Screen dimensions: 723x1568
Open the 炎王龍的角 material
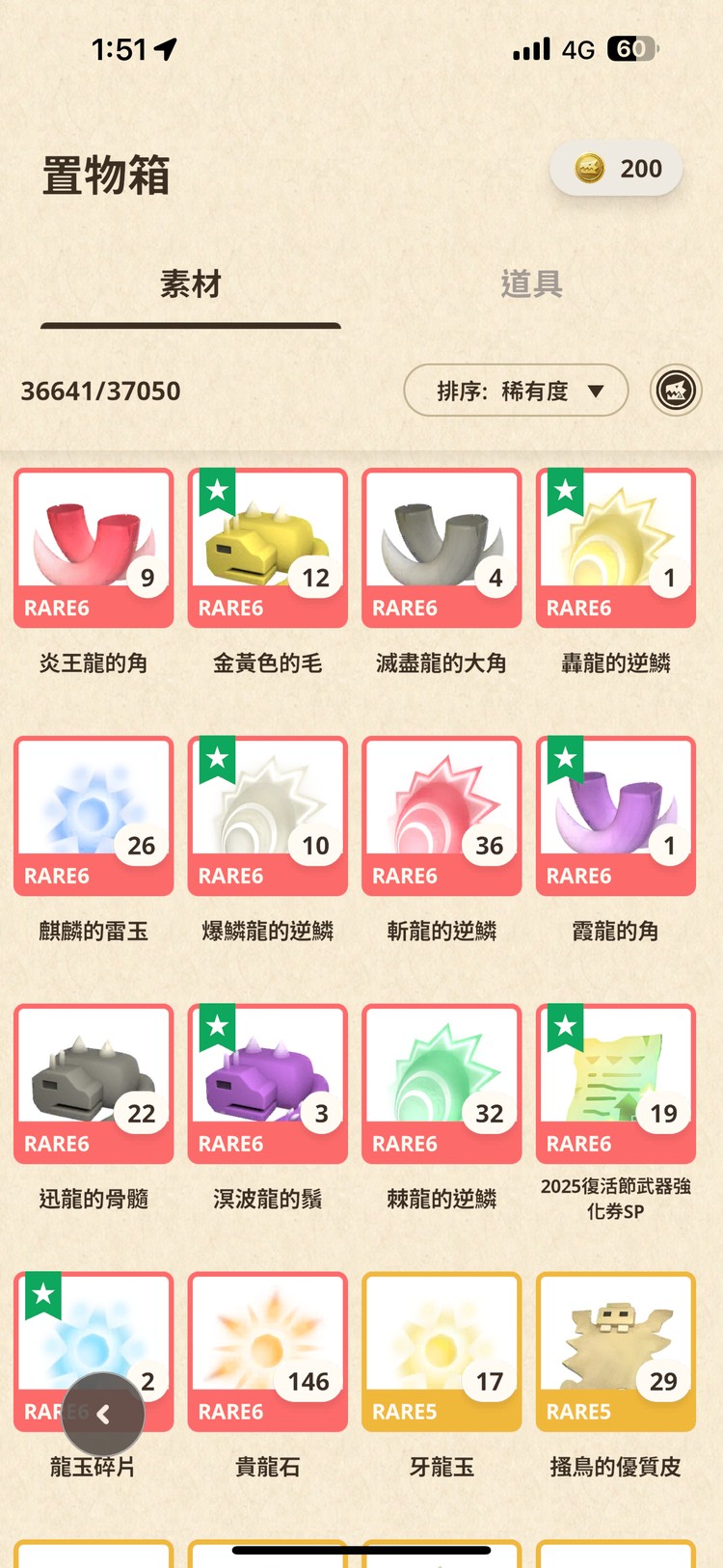(x=94, y=548)
